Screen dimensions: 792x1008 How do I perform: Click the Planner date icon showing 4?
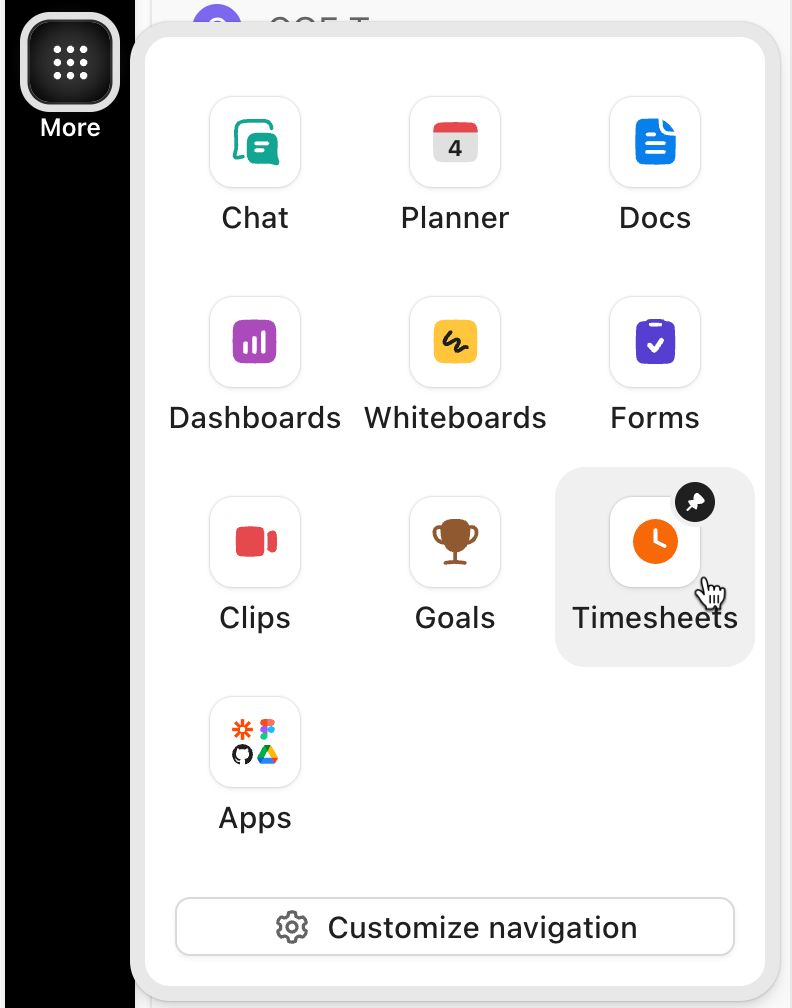[x=454, y=142]
